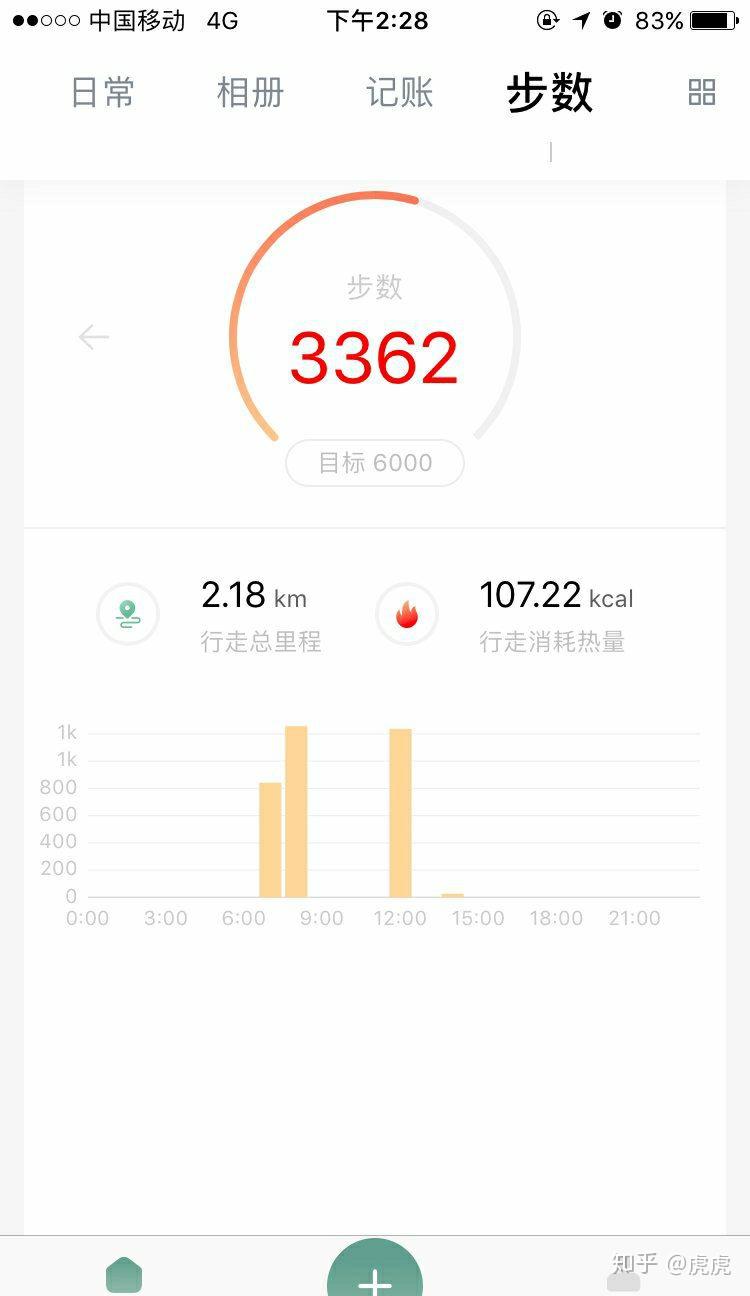Edit the 目标 6000 step goal
This screenshot has width=750, height=1296.
(x=375, y=463)
